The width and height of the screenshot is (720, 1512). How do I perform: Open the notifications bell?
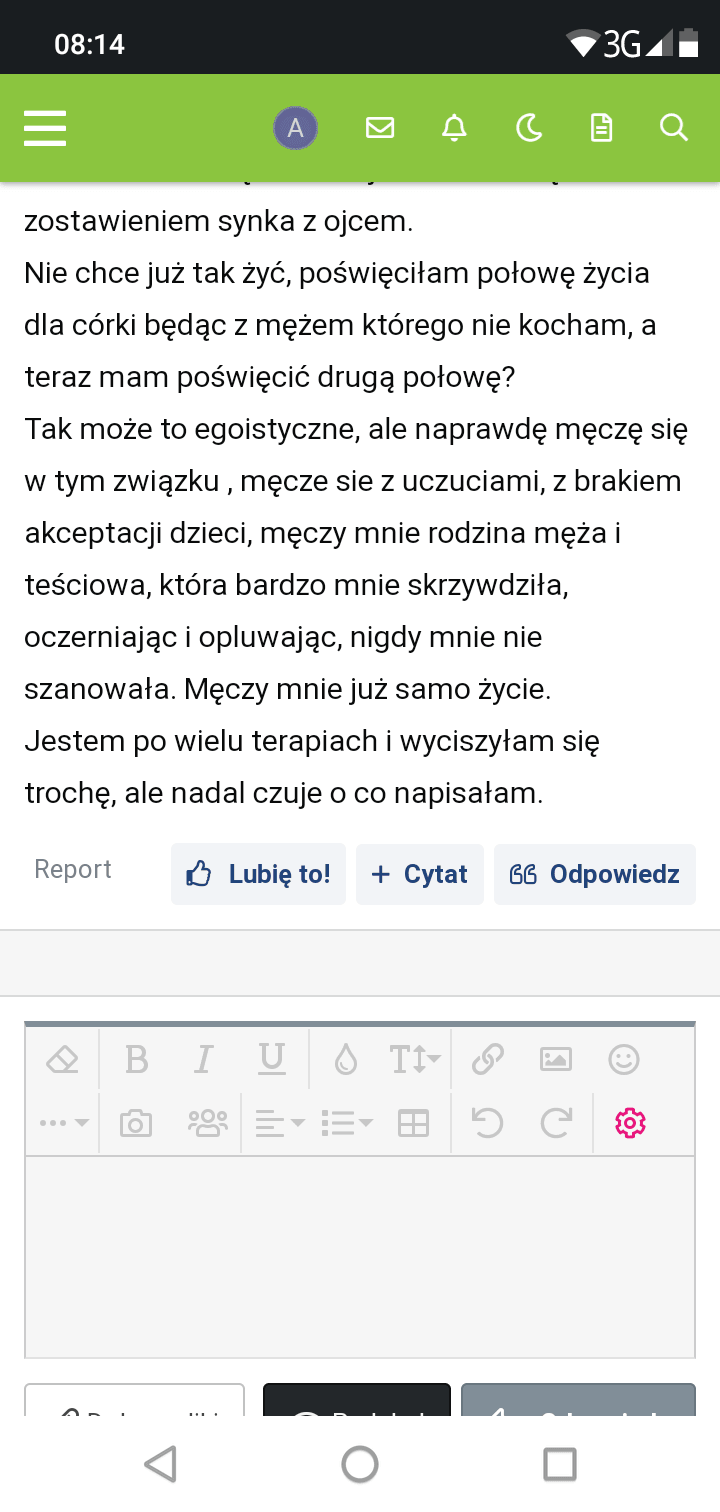point(454,128)
